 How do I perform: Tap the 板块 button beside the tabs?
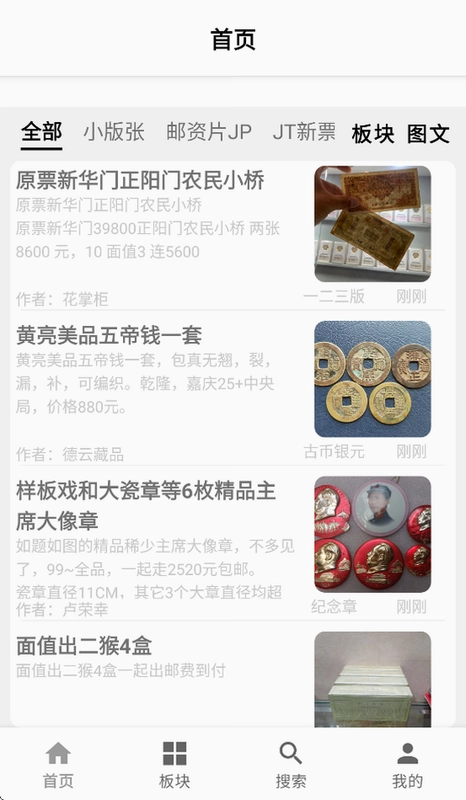(373, 134)
